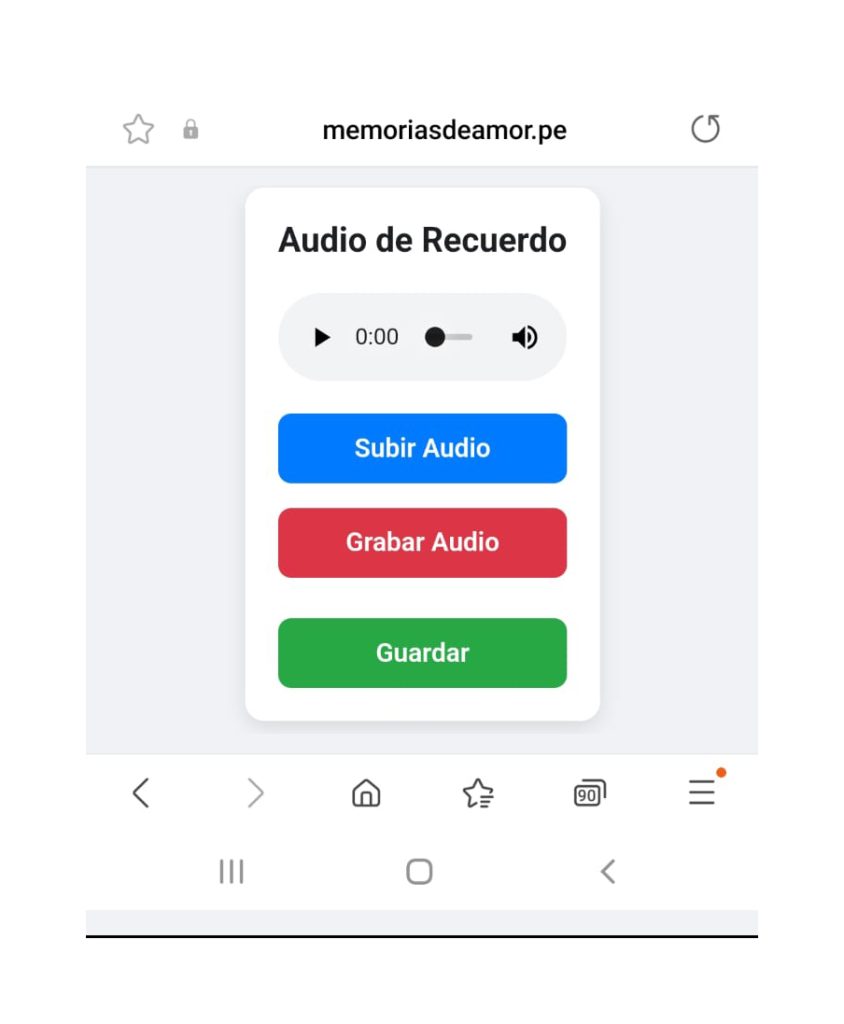Open recent apps from system bar
This screenshot has width=844, height=1024.
(x=231, y=872)
